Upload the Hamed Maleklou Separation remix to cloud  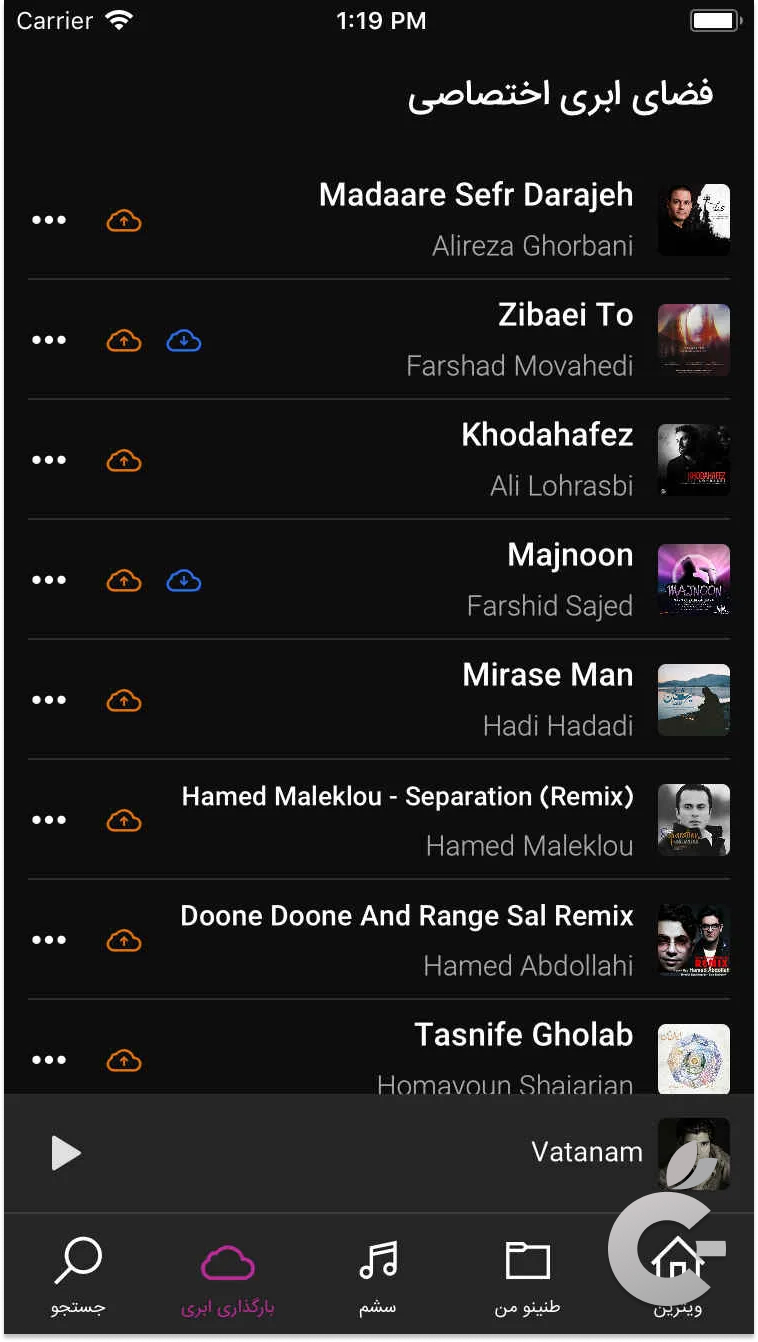coord(124,820)
